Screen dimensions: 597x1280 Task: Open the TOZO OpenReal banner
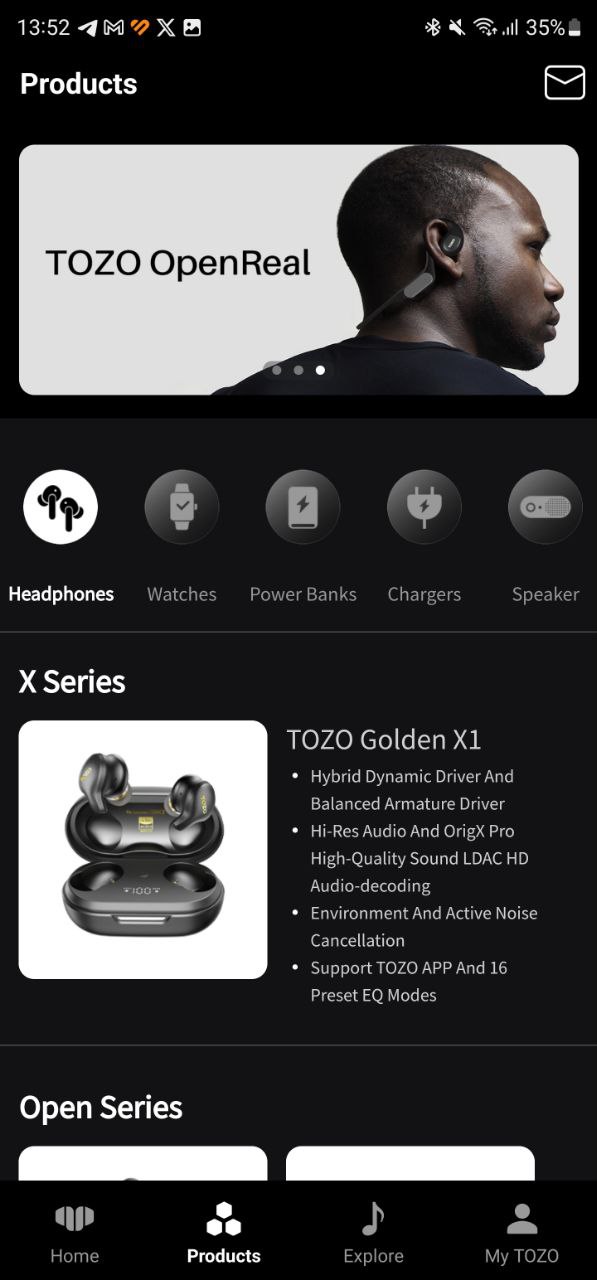(x=299, y=270)
